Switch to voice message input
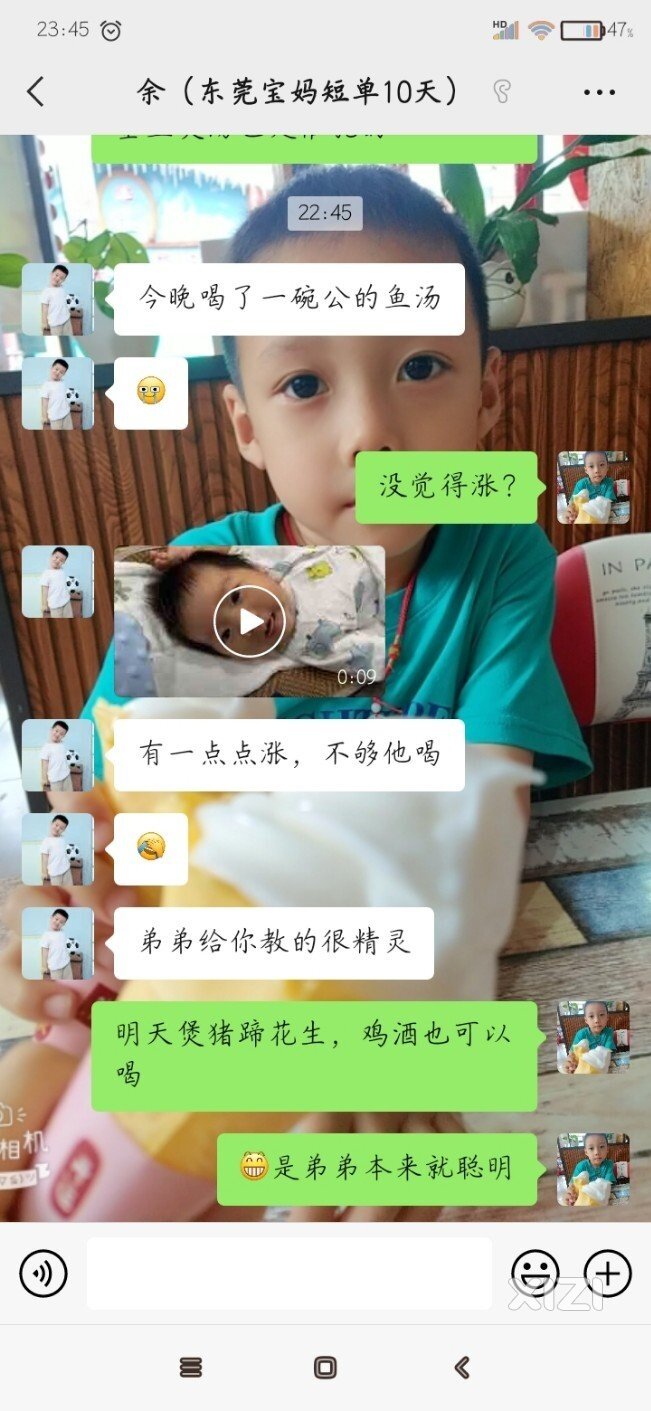 [x=43, y=1273]
